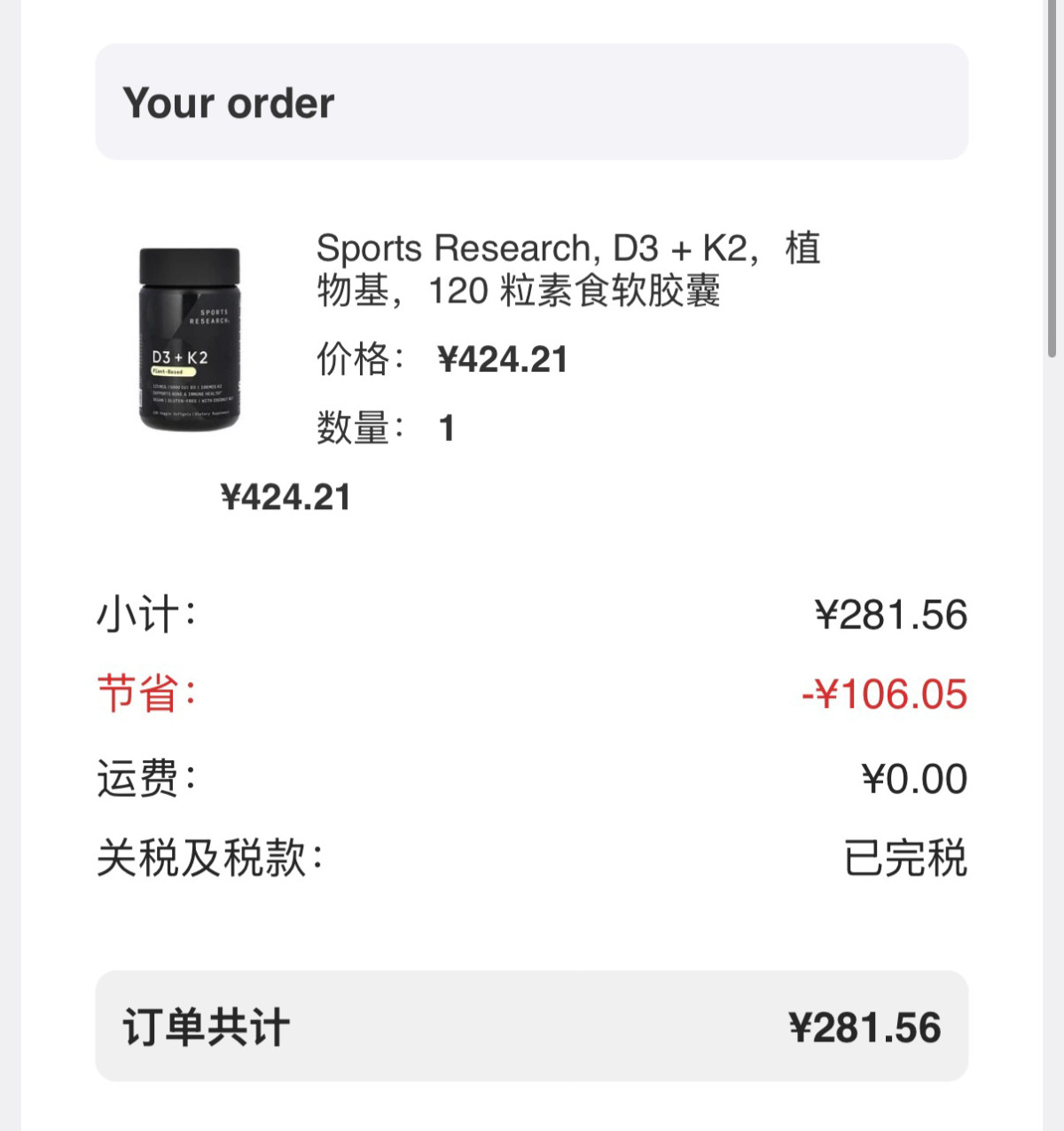1064x1131 pixels.
Task: Open the Sports Research D3 + K2 product image
Action: 189,340
